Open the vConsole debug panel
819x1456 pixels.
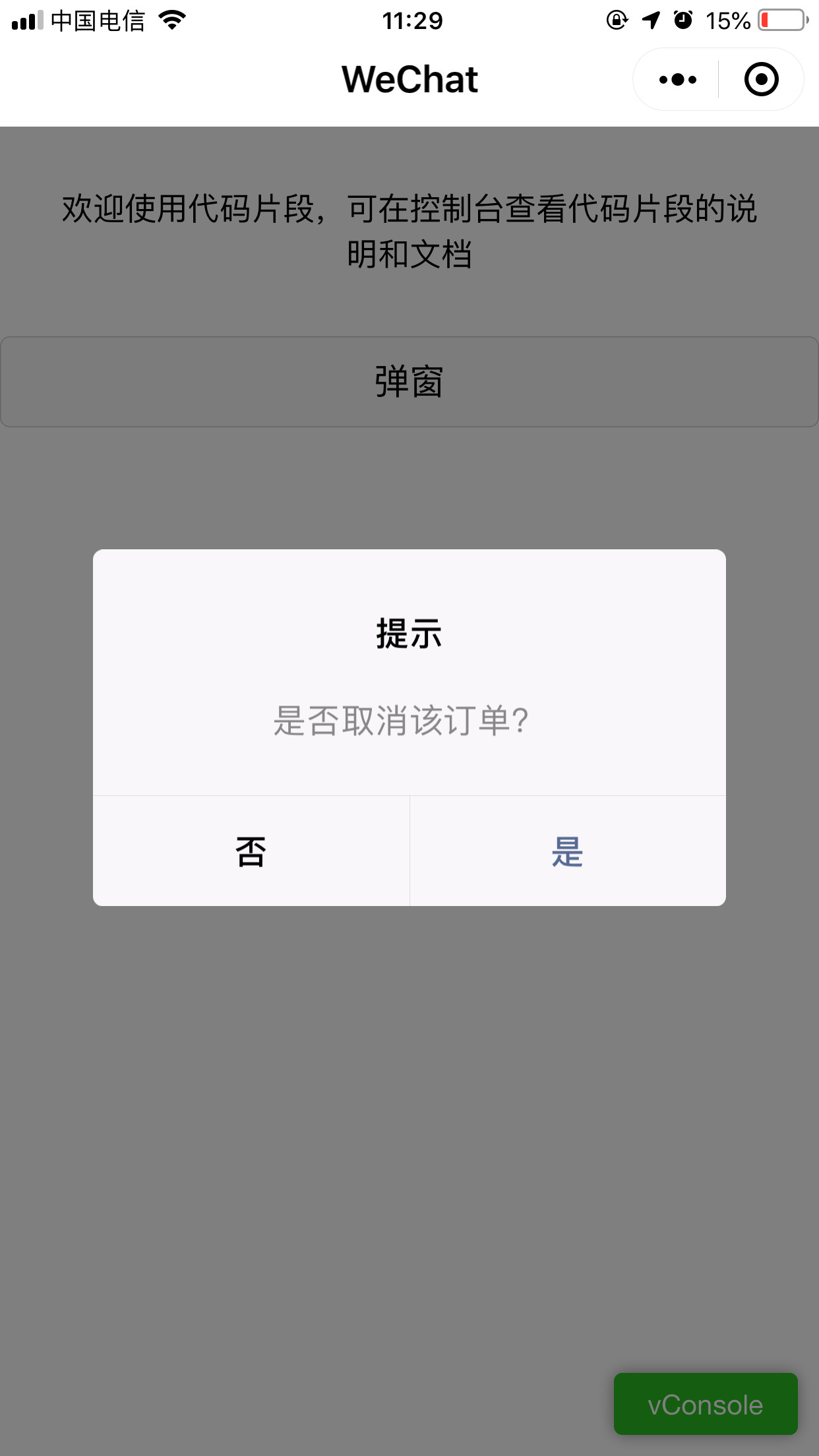[x=706, y=1405]
